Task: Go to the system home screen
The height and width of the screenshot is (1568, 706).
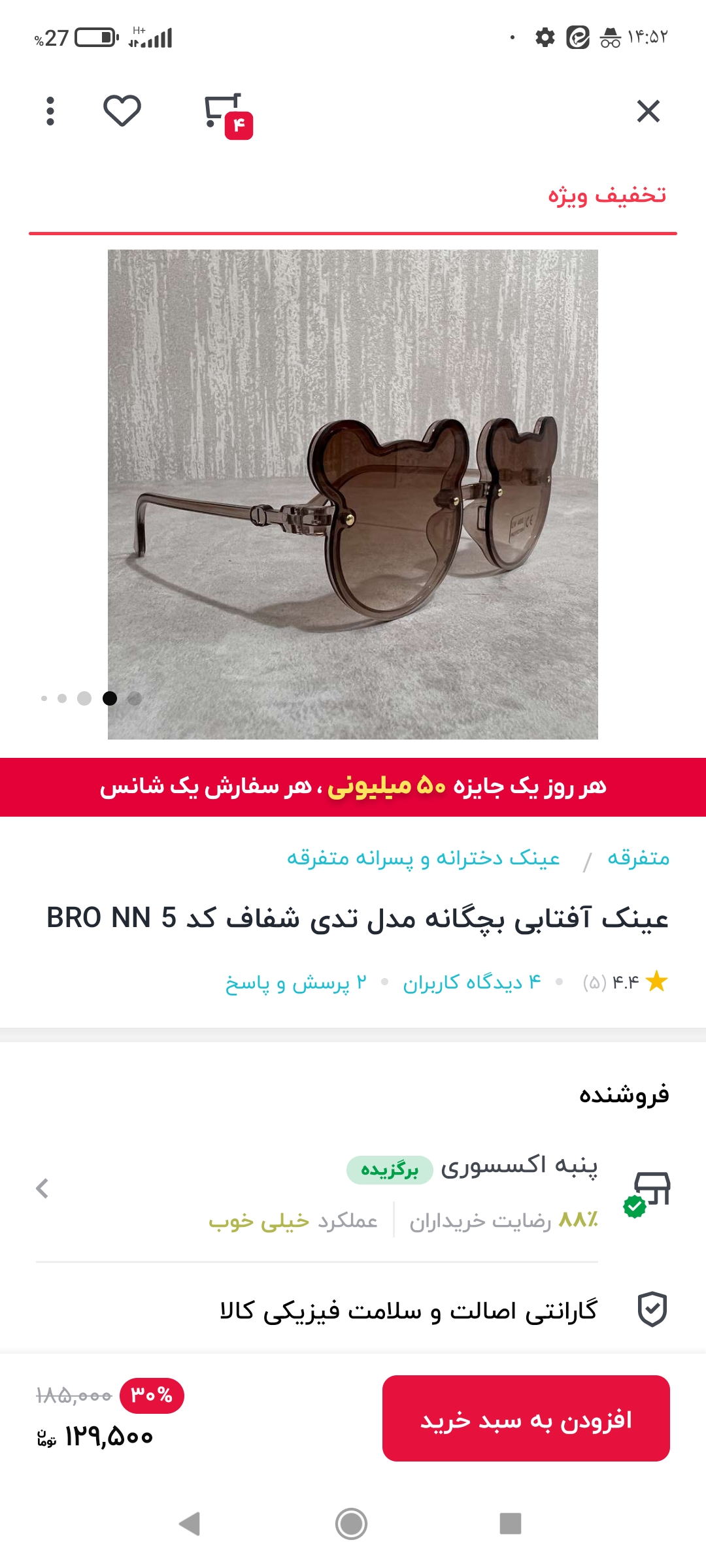Action: pos(352,1524)
